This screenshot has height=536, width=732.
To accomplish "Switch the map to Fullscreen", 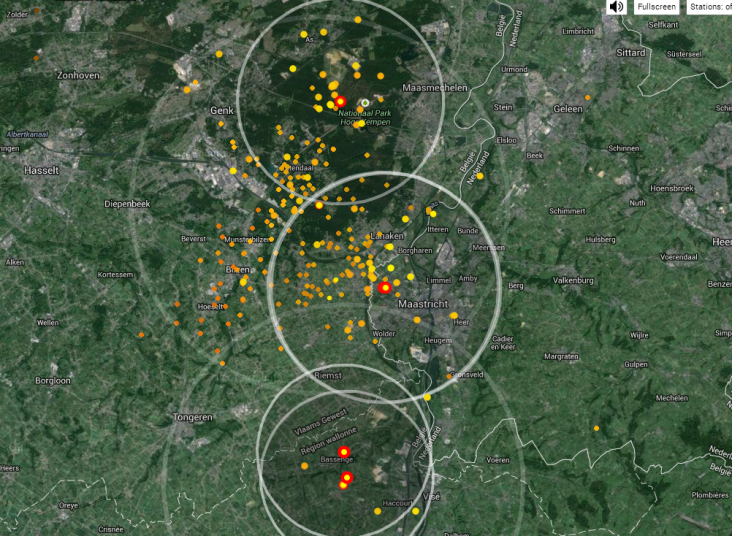I will point(656,6).
